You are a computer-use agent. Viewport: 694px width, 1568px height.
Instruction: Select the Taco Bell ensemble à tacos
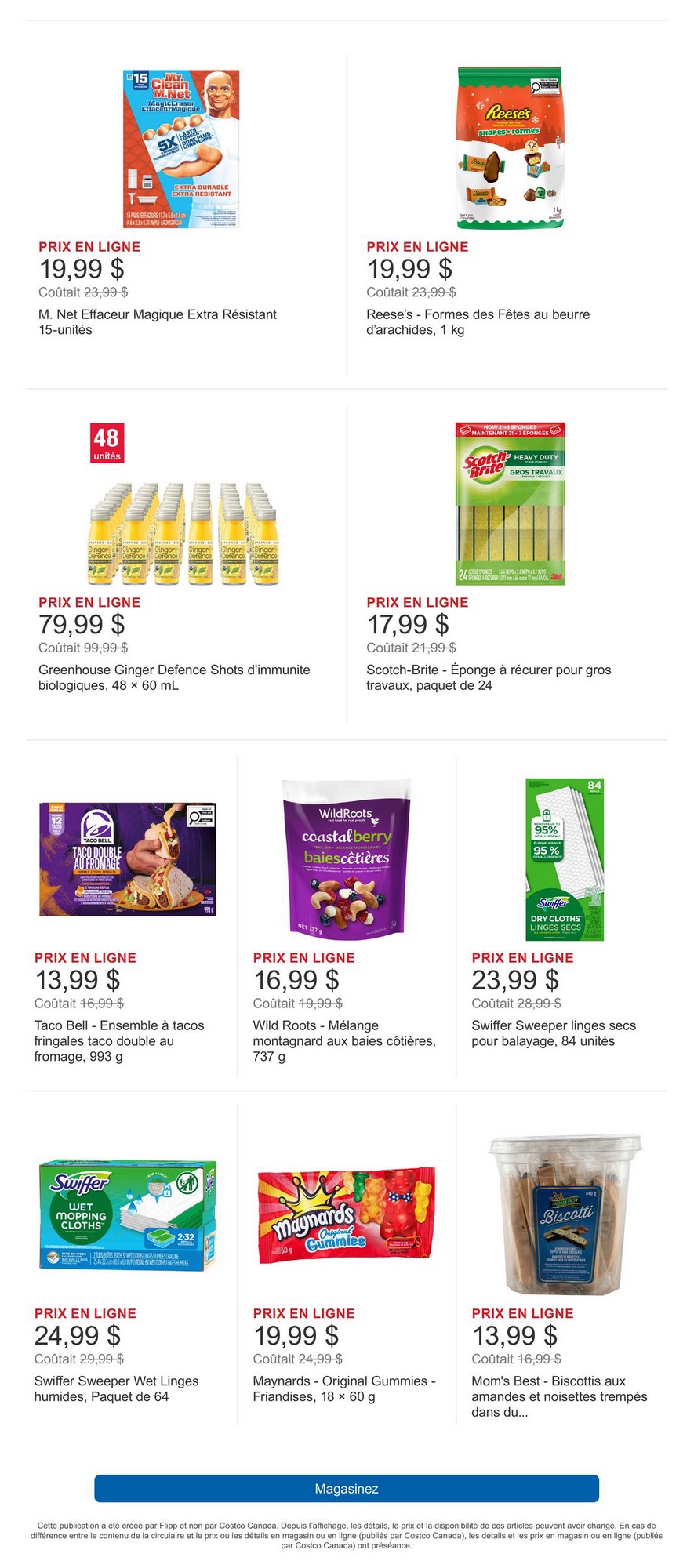(x=128, y=858)
